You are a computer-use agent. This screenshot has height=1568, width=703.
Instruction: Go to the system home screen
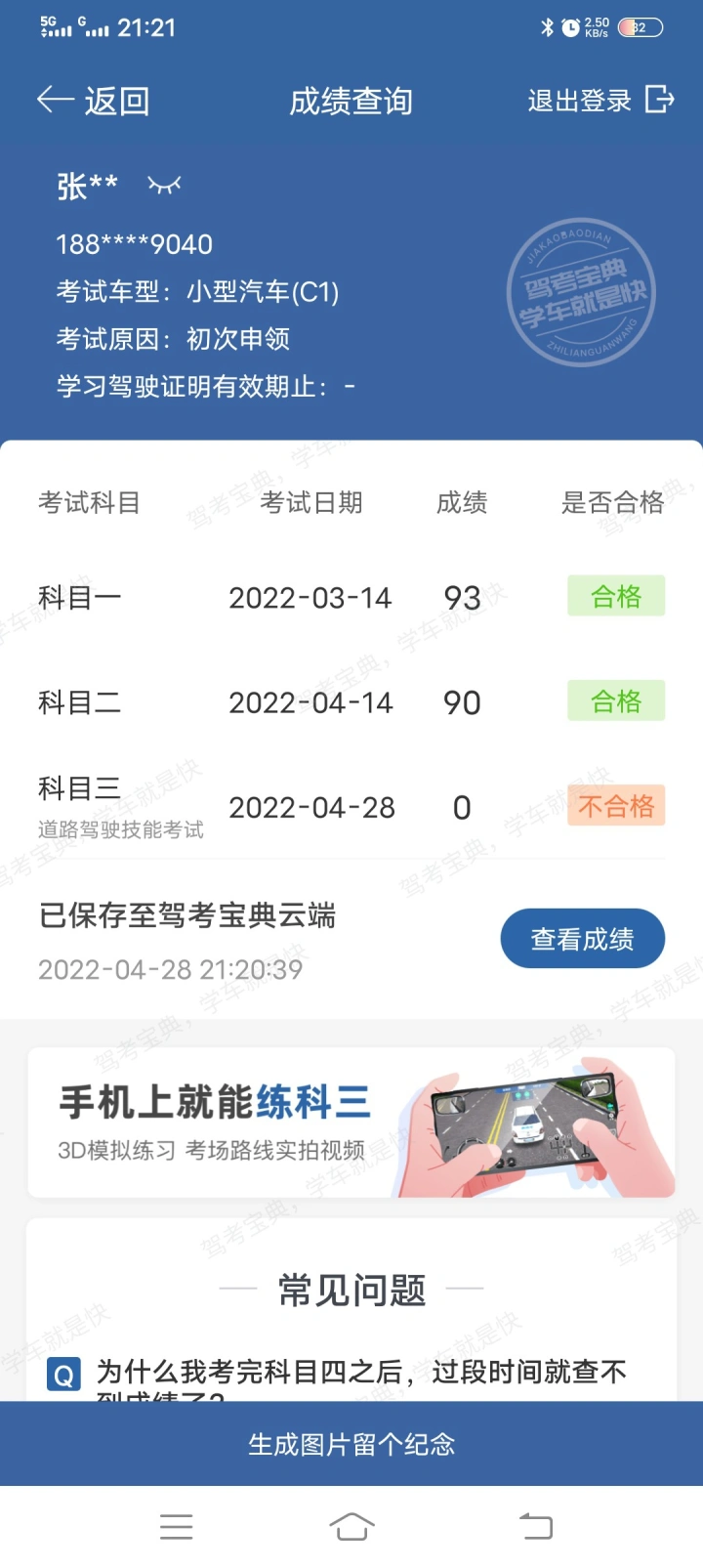(x=351, y=1526)
